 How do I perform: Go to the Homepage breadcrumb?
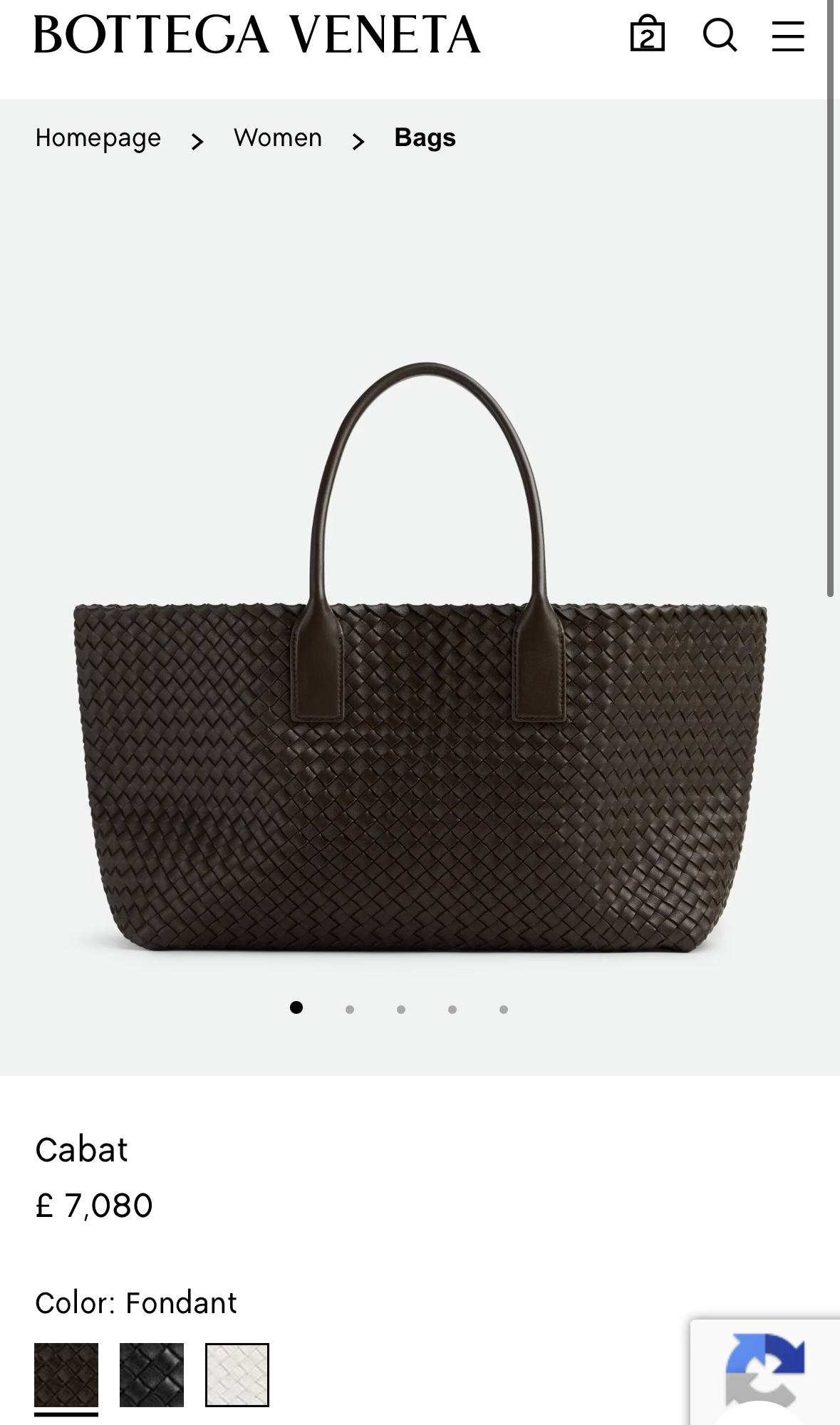(98, 138)
